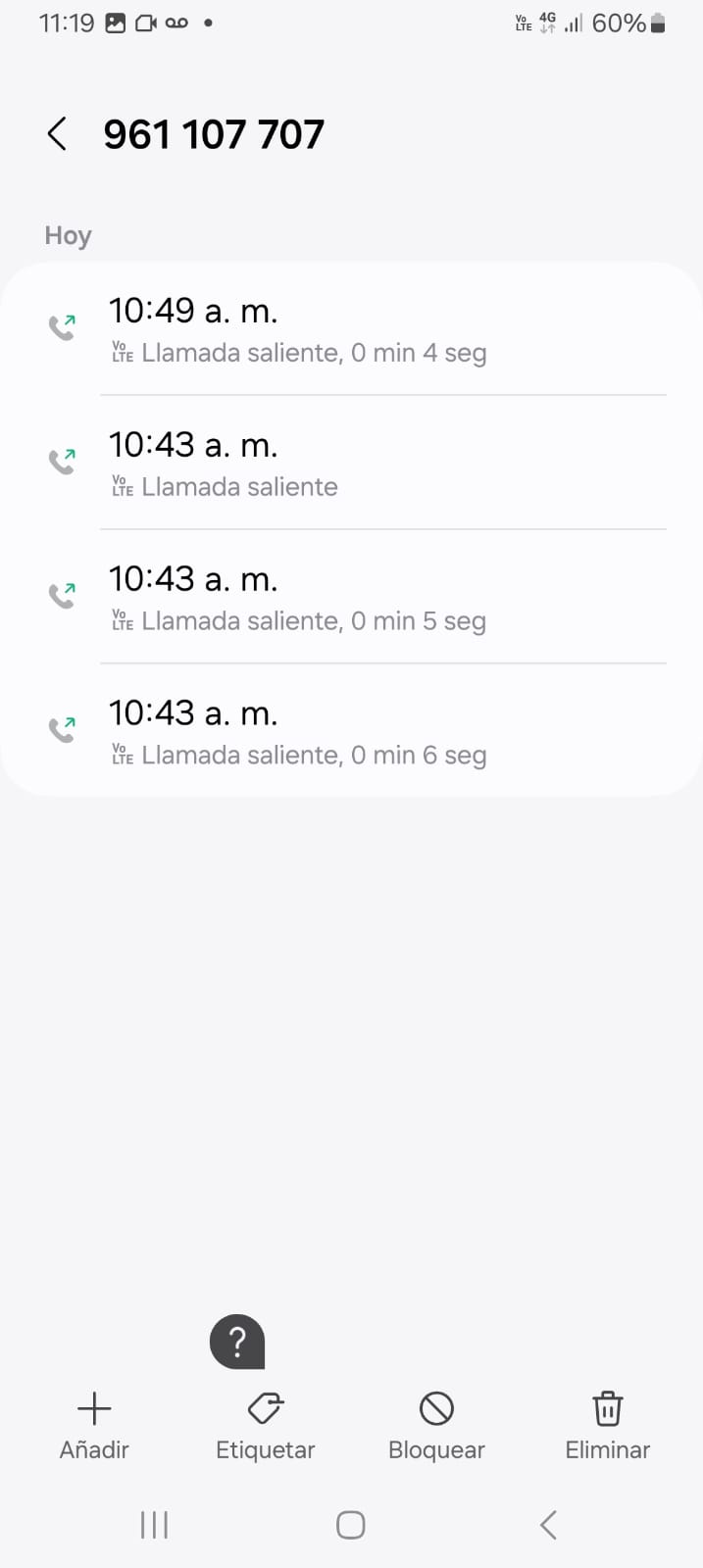
Task: Open recent apps from navigation bar
Action: click(x=154, y=1525)
